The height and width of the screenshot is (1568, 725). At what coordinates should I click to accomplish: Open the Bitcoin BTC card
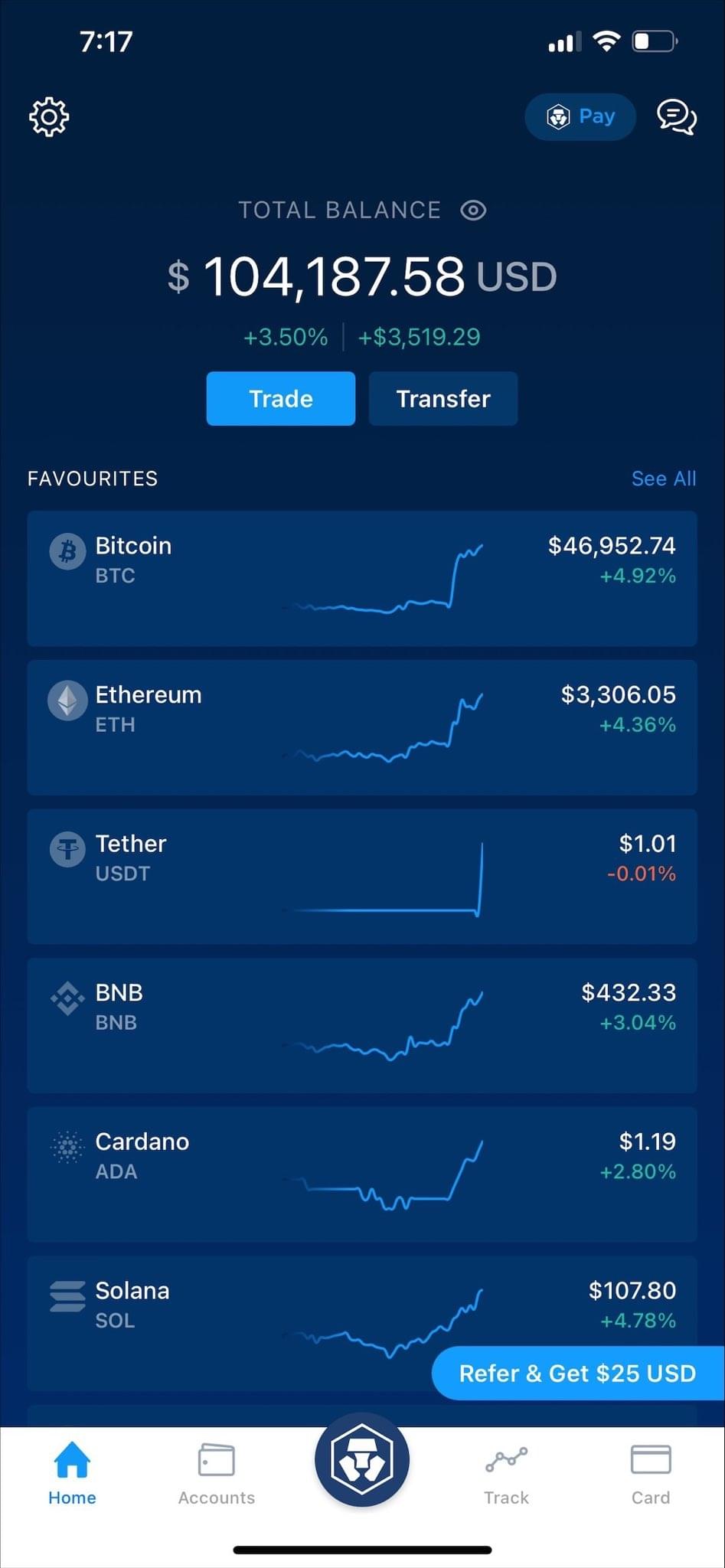(x=361, y=578)
